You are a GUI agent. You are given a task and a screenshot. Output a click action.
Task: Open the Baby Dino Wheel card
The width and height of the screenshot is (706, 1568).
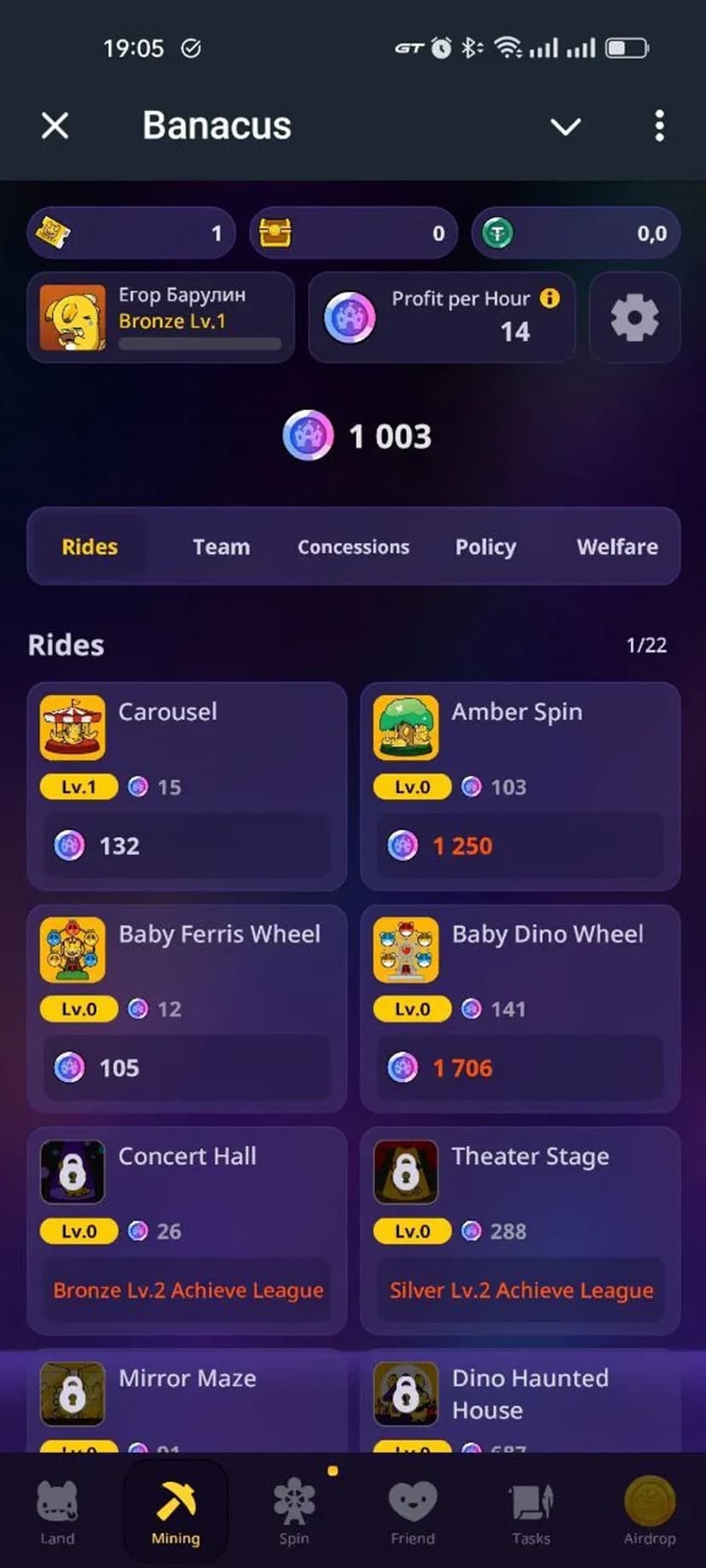(520, 1008)
